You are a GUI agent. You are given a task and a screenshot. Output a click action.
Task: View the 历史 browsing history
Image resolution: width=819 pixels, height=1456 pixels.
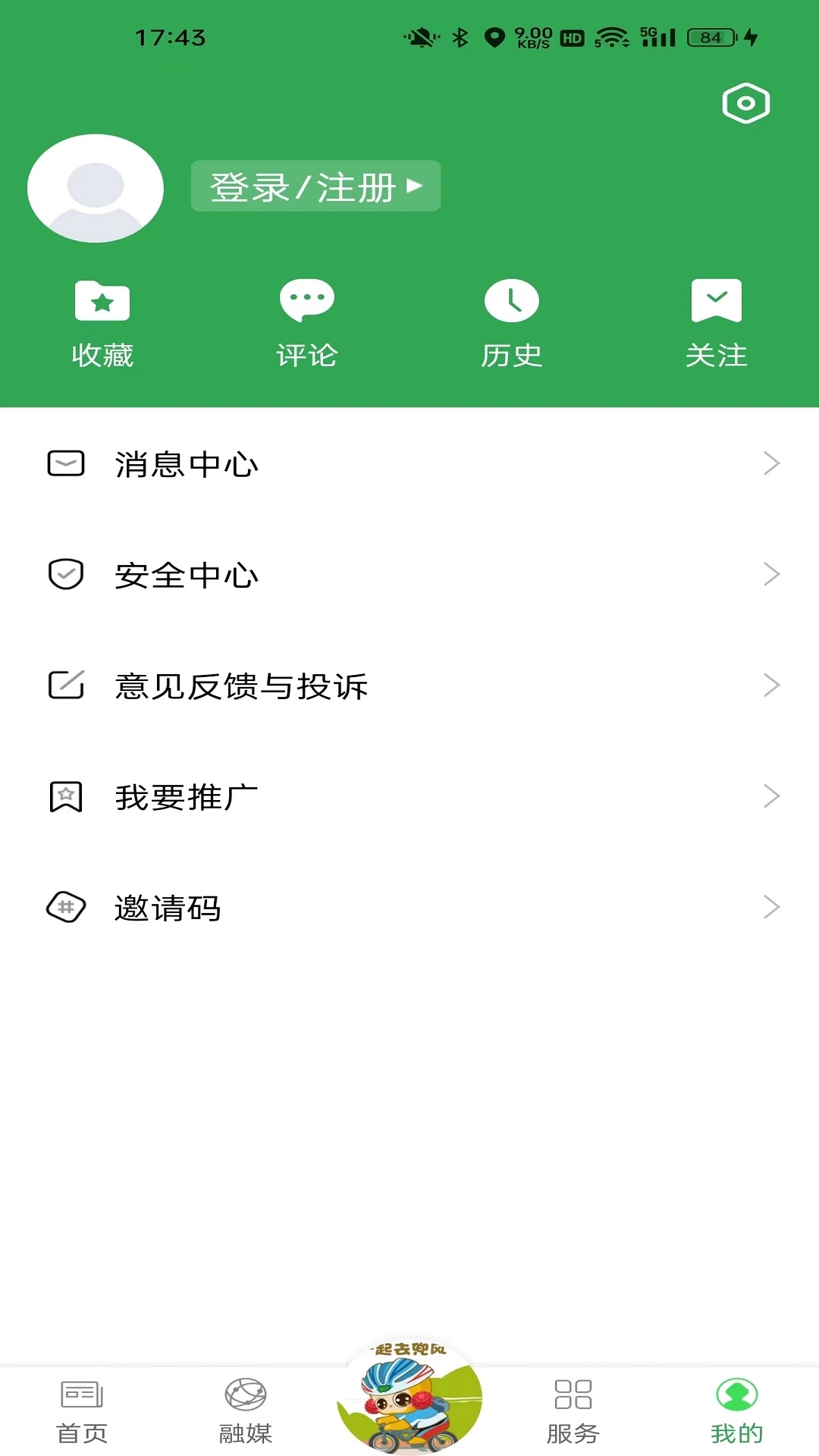(x=511, y=322)
